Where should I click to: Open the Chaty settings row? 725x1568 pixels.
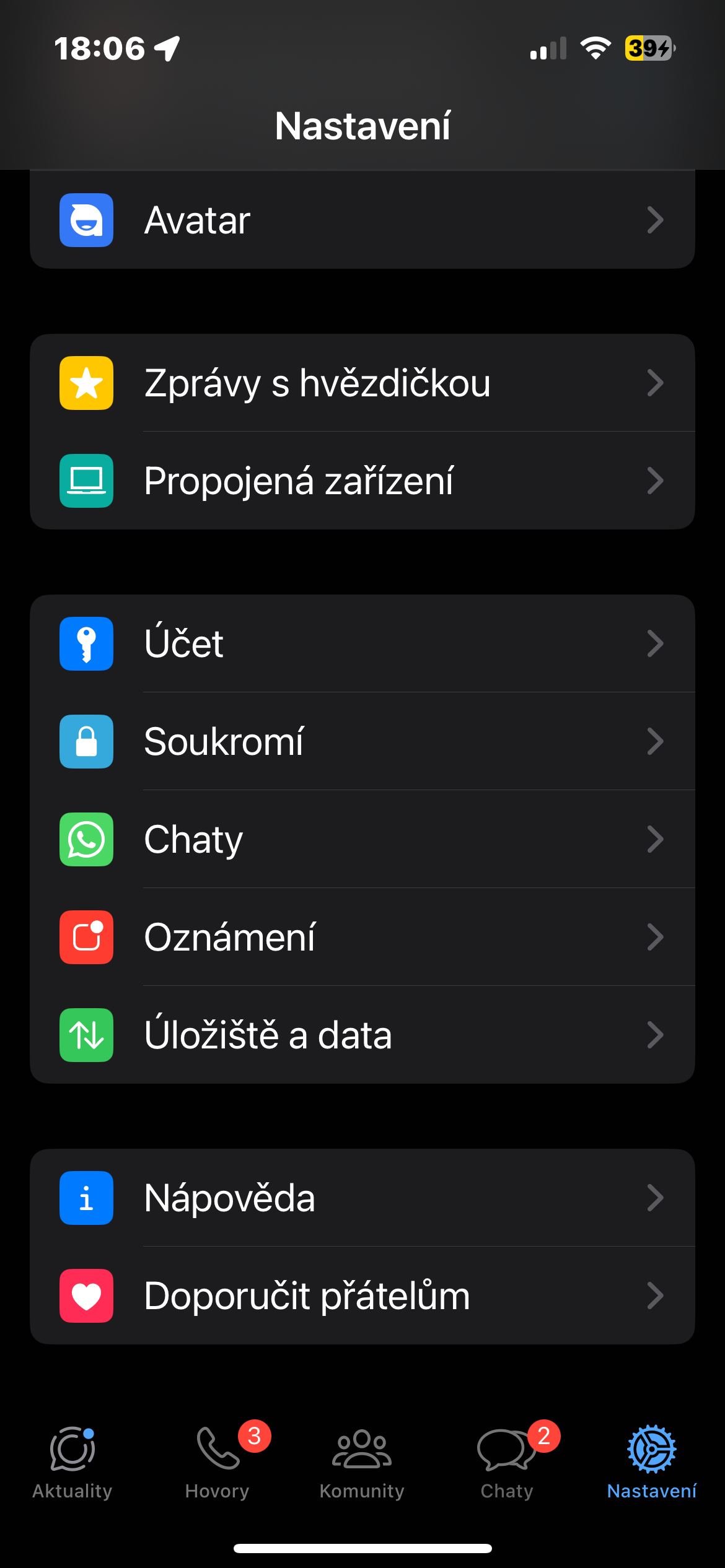362,839
